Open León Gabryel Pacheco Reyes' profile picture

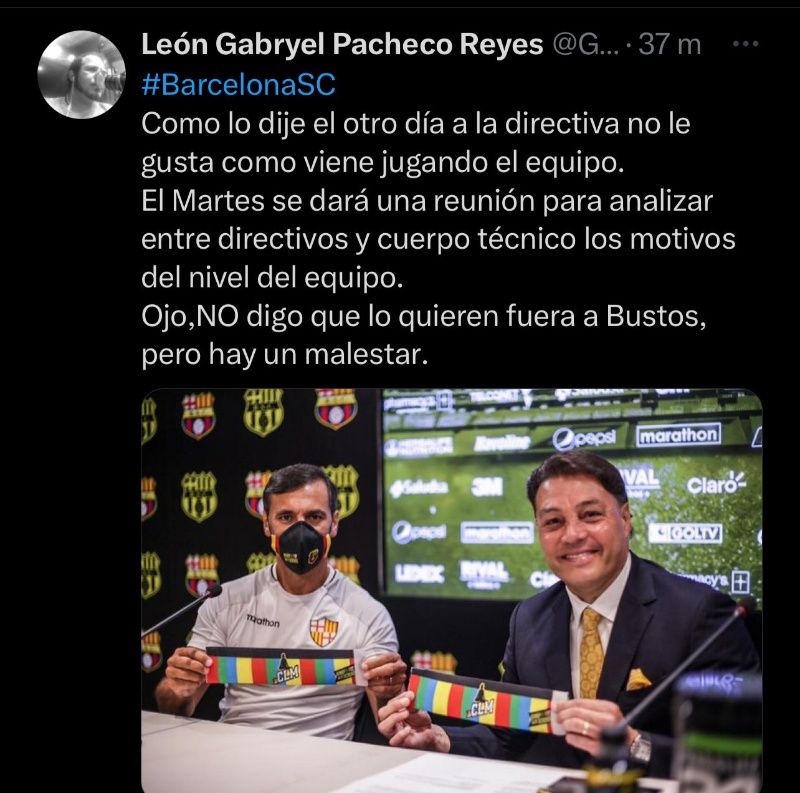click(81, 75)
